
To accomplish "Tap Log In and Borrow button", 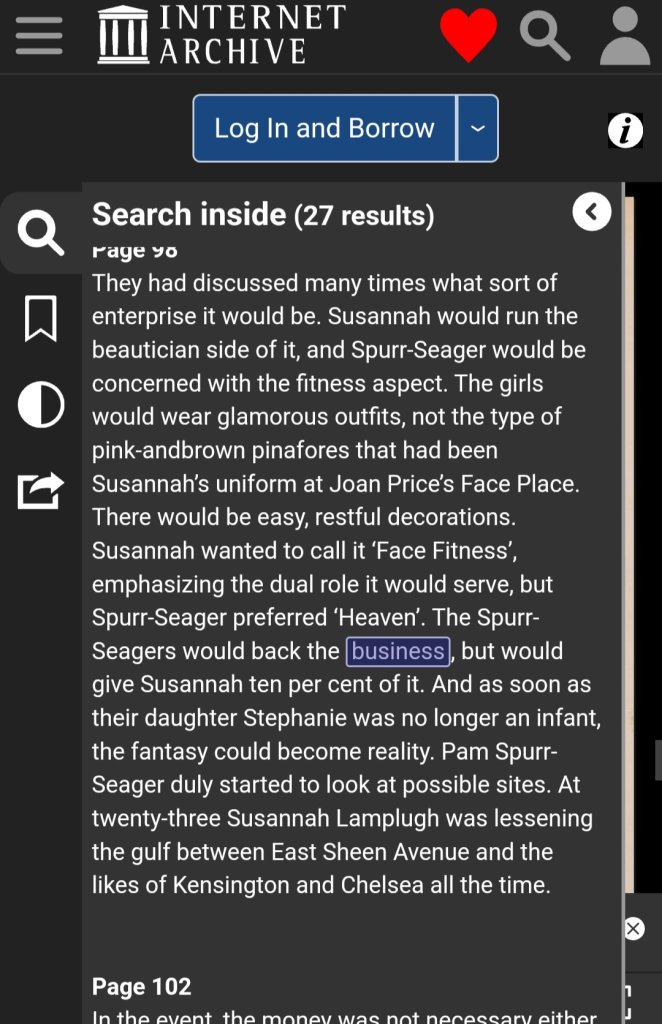I will [324, 128].
